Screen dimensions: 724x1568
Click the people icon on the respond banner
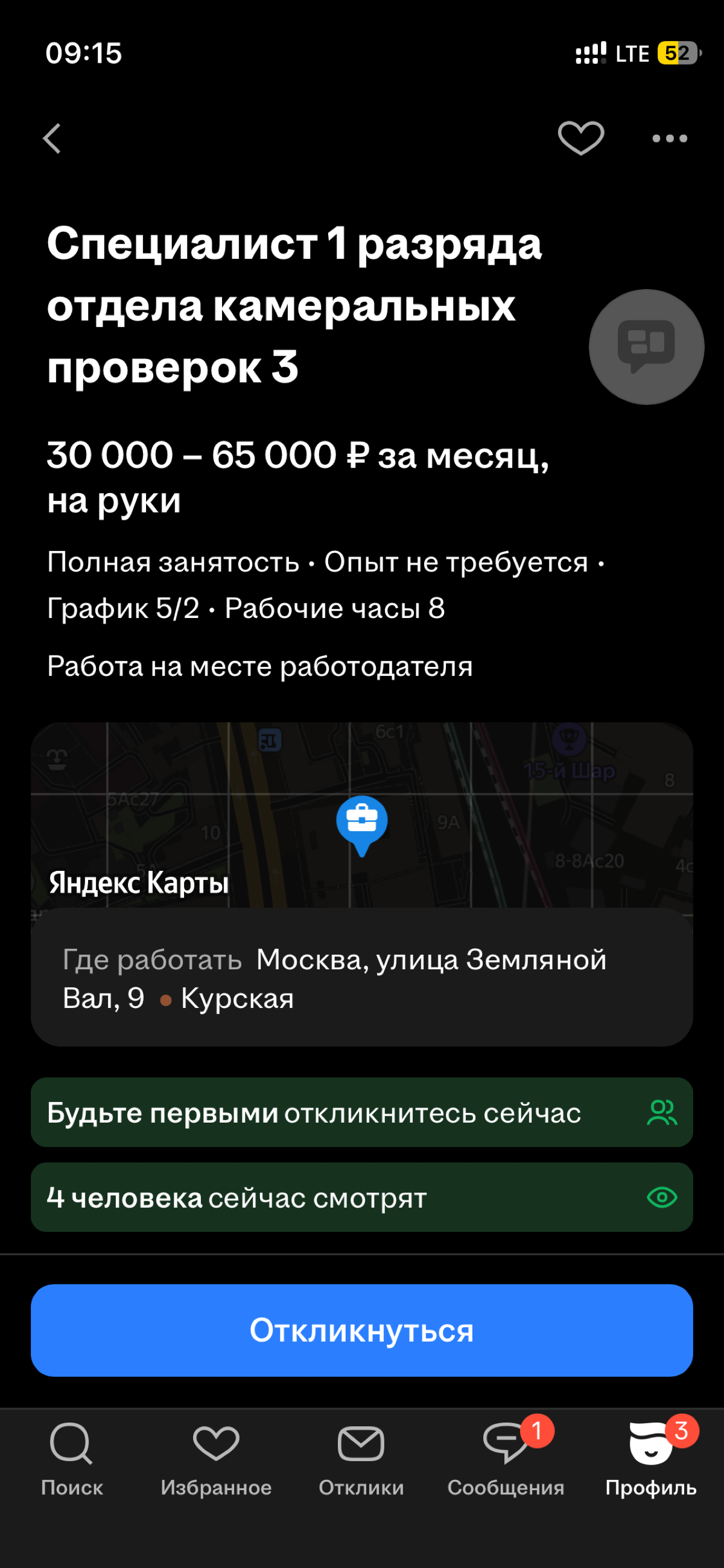point(662,1112)
